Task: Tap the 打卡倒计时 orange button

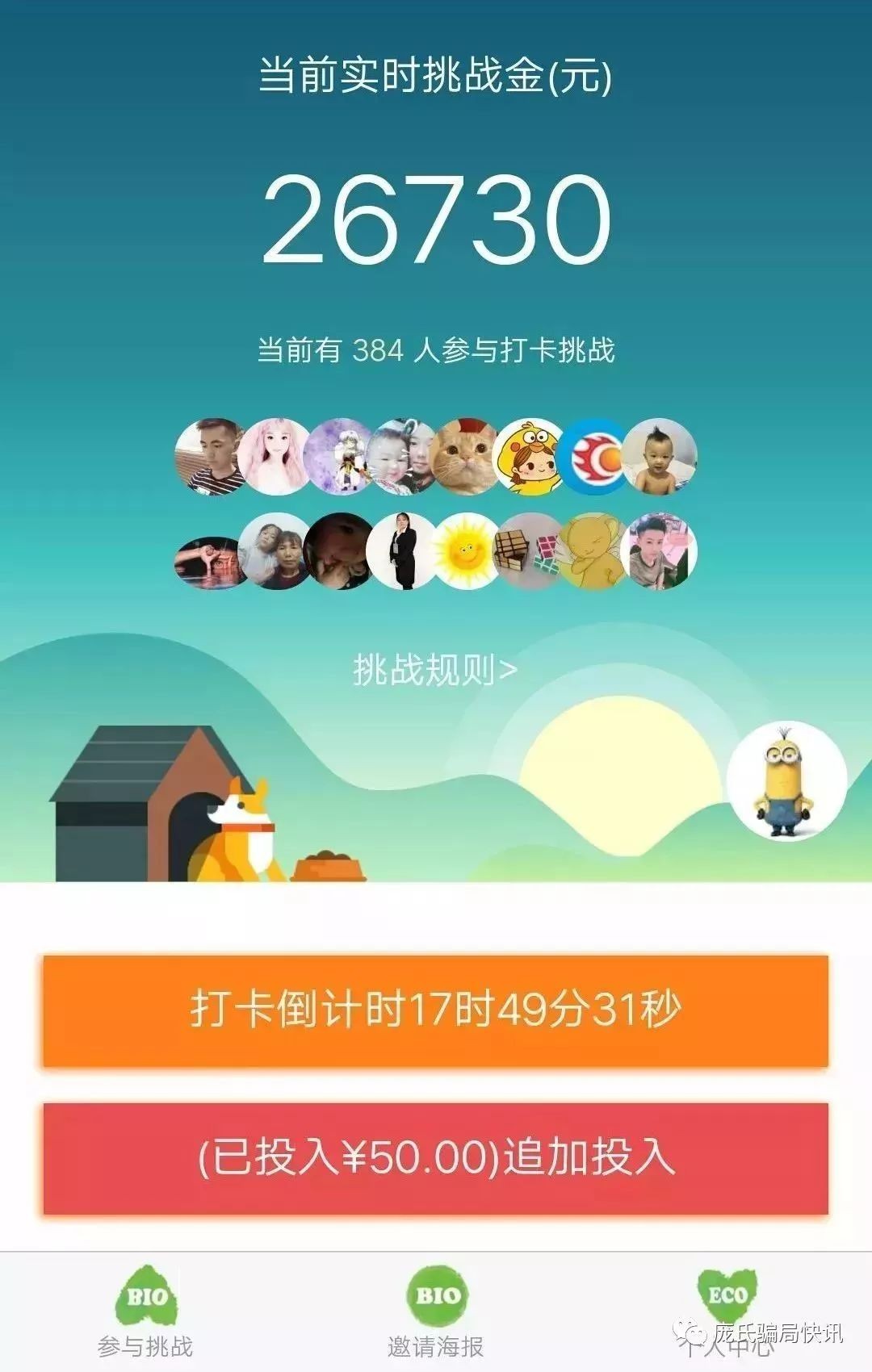Action: click(435, 1010)
